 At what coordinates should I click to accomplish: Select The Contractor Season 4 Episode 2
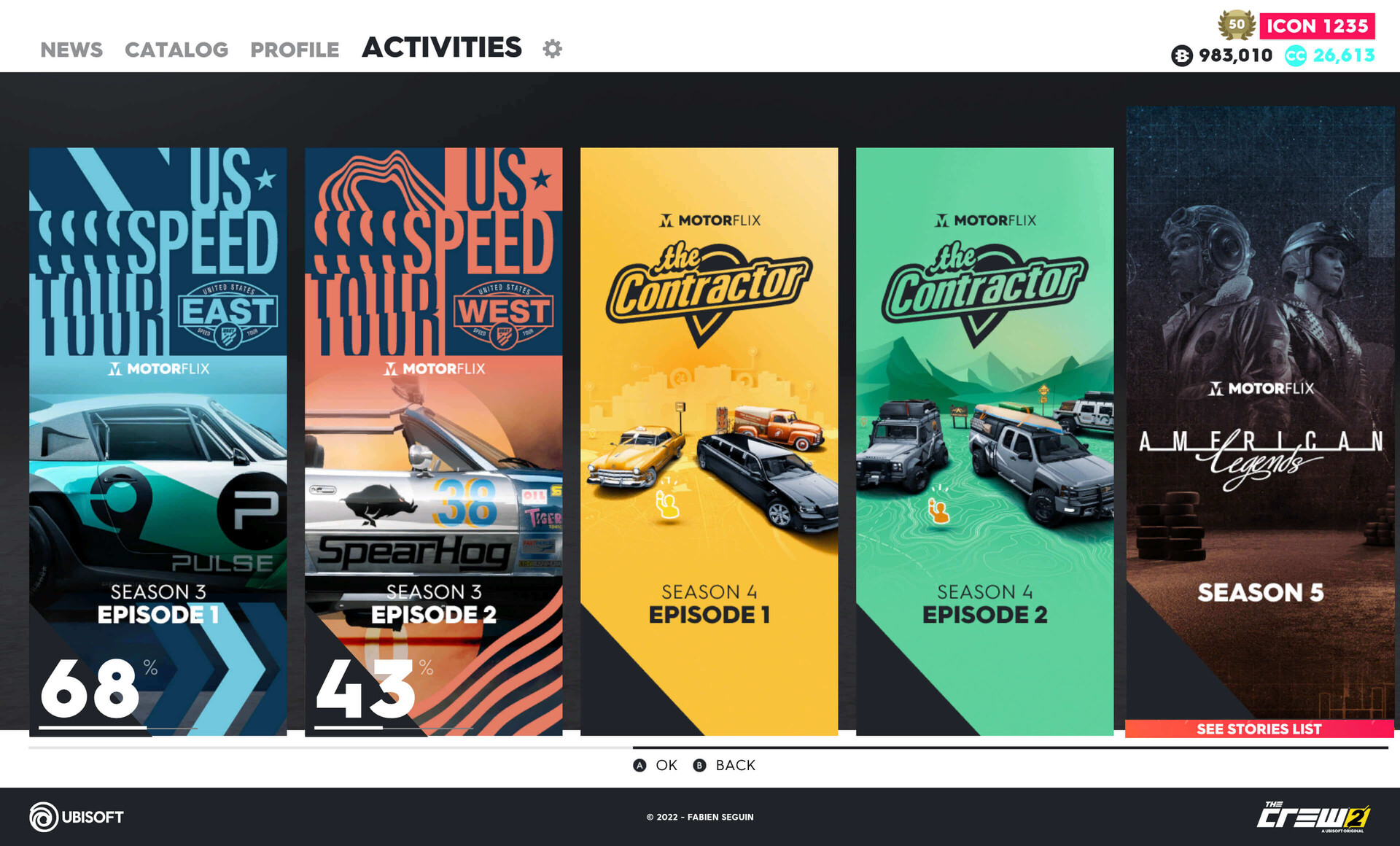(984, 441)
